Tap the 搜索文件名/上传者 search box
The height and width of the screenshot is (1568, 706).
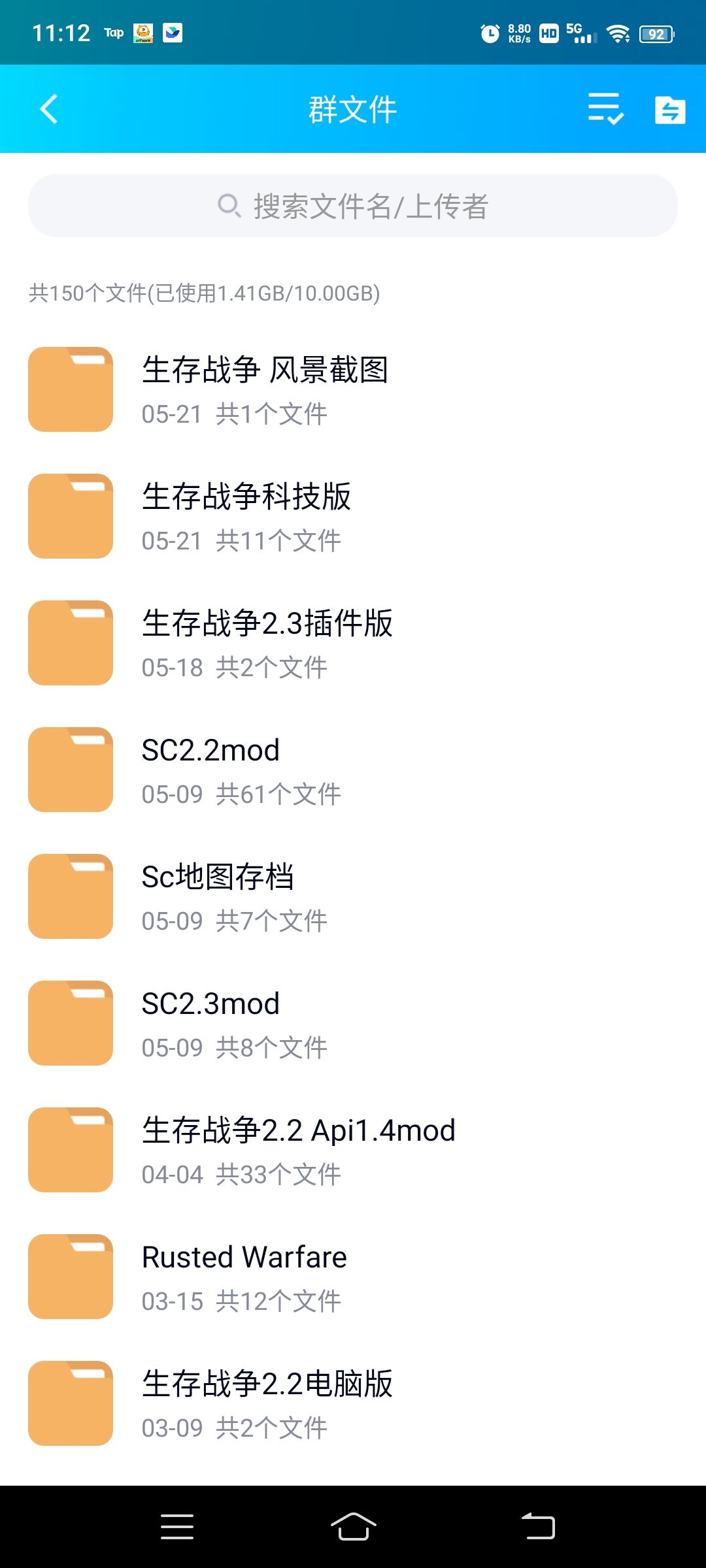353,206
